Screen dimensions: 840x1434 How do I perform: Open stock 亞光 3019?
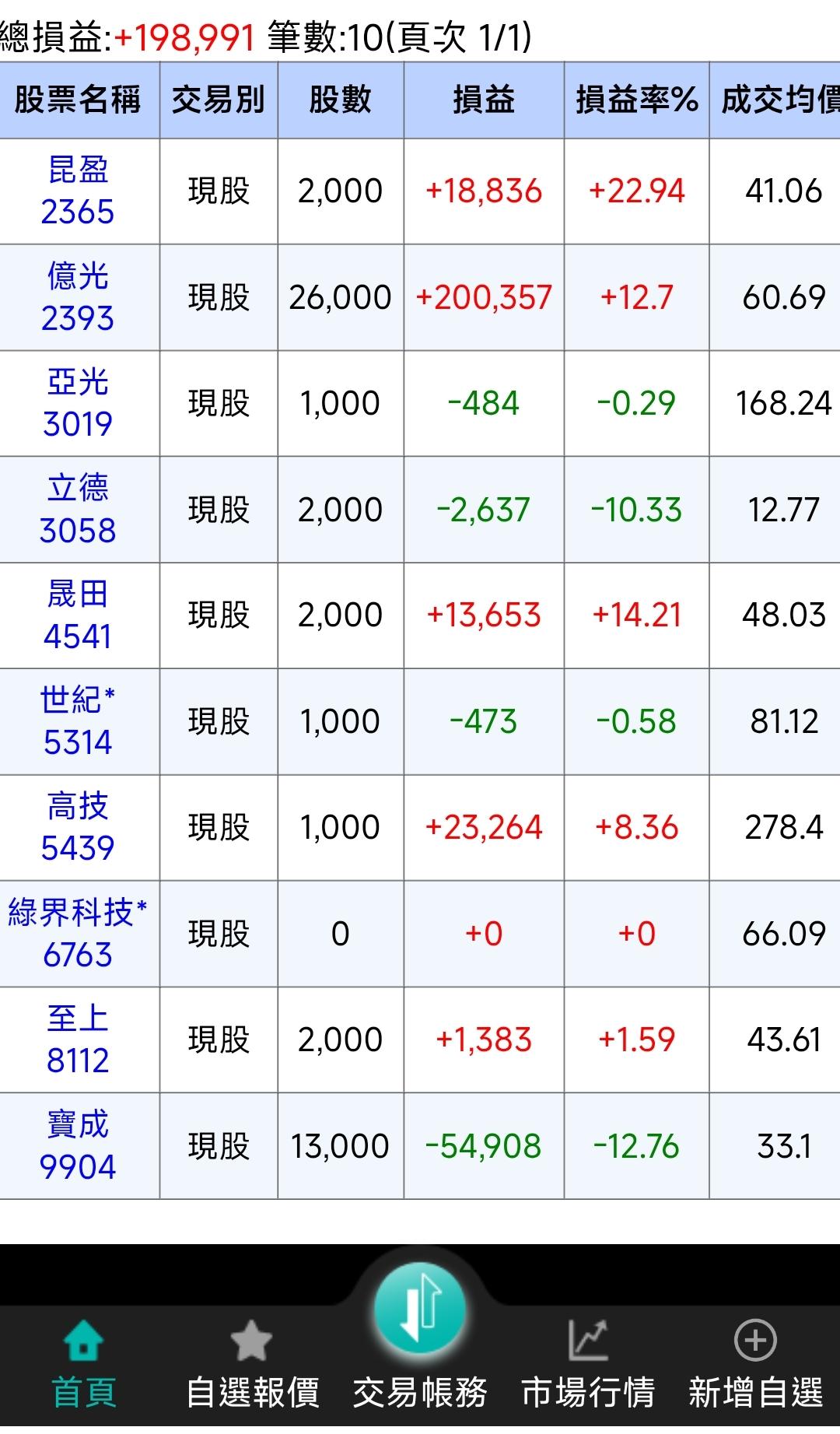coord(78,403)
